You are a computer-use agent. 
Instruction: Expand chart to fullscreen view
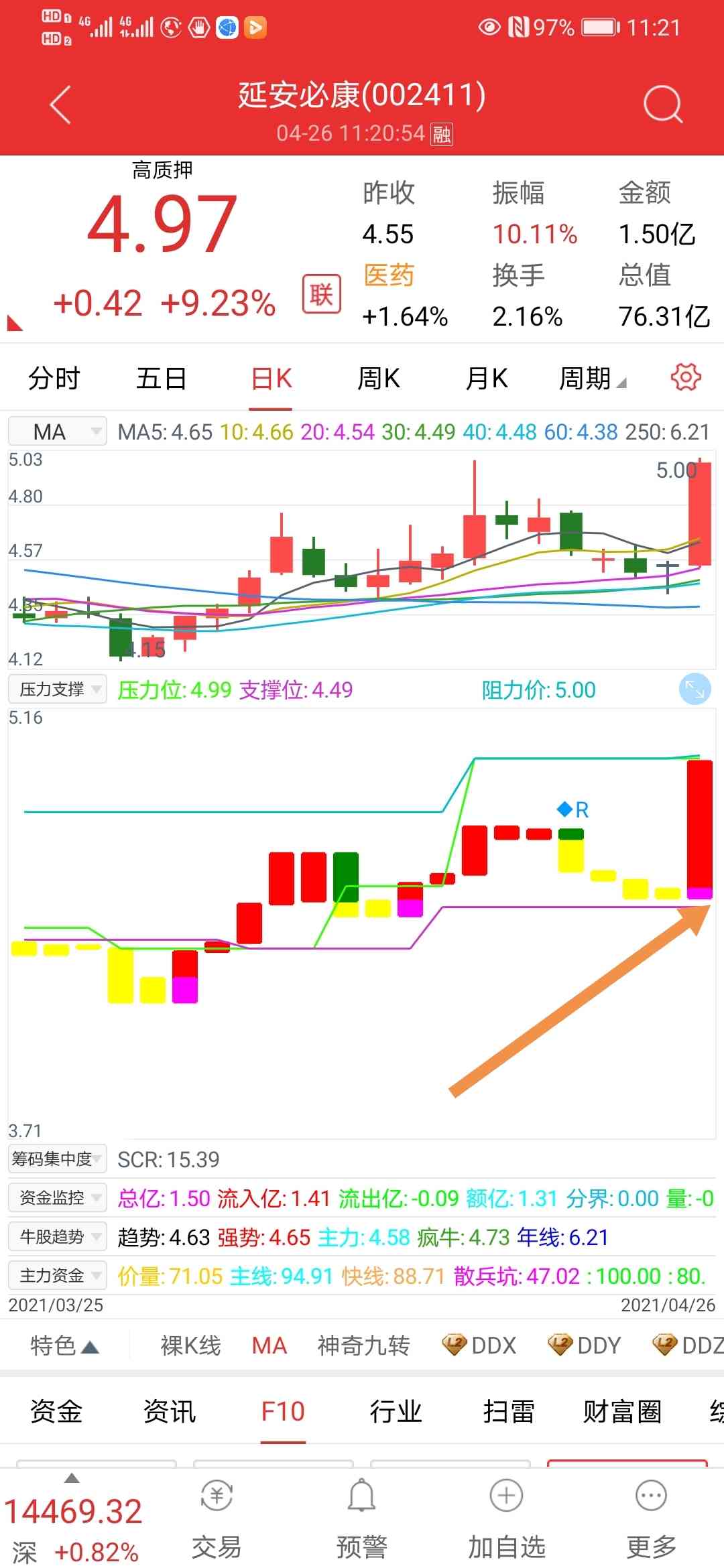[x=695, y=689]
